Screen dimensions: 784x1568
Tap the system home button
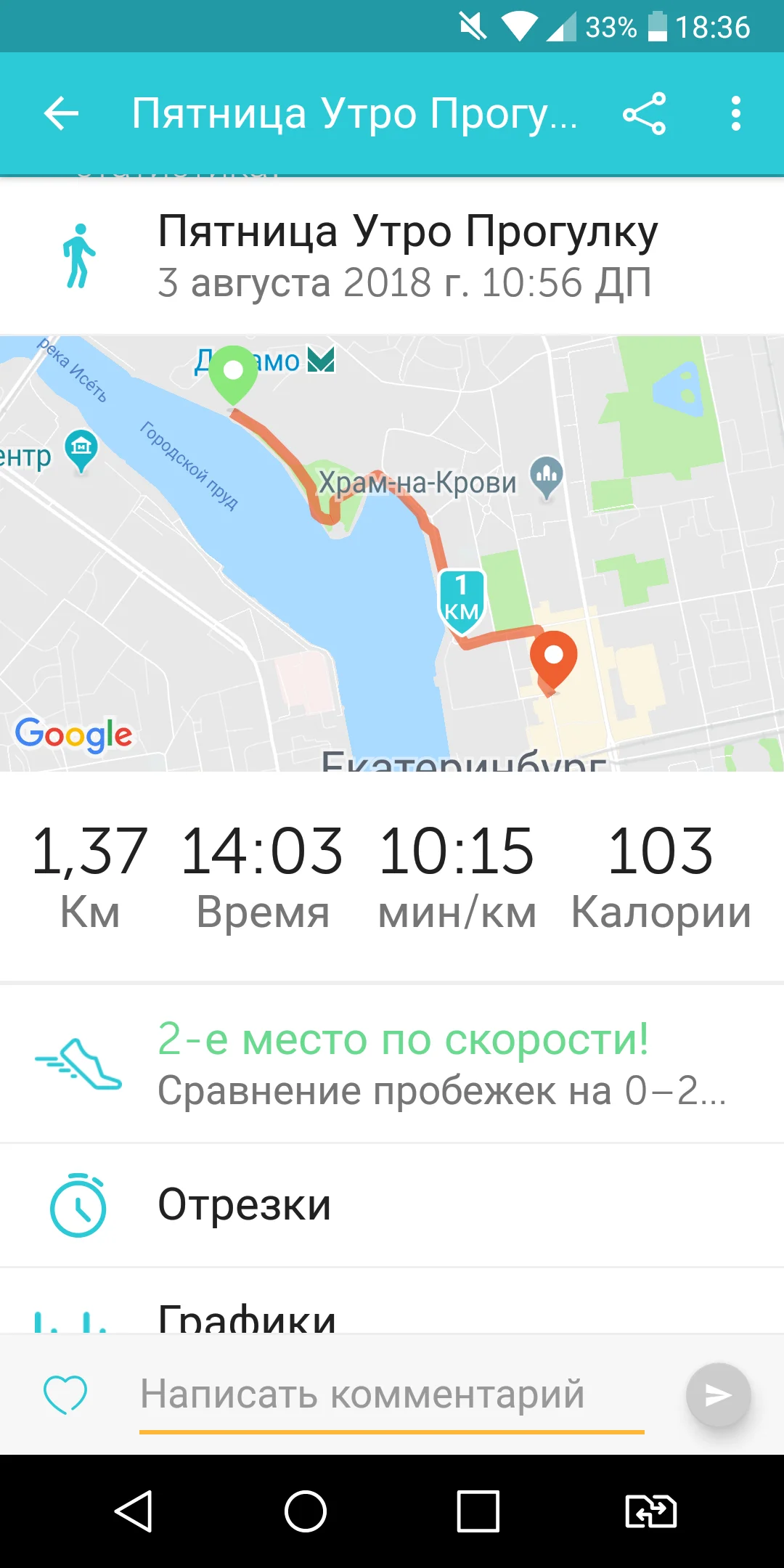pyautogui.click(x=306, y=1511)
